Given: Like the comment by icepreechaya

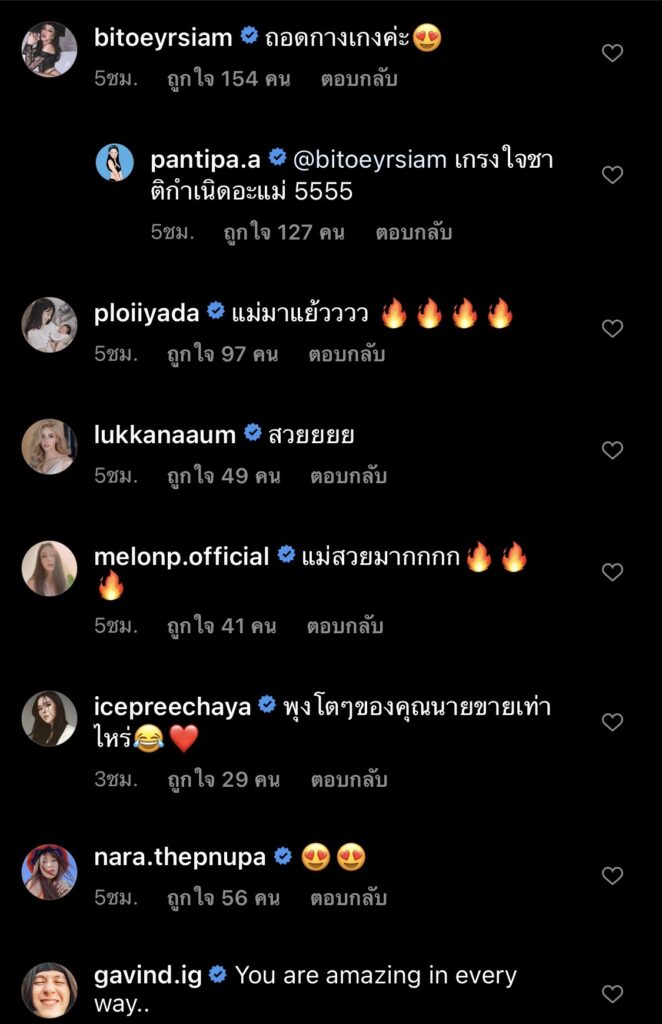Looking at the screenshot, I should (612, 722).
